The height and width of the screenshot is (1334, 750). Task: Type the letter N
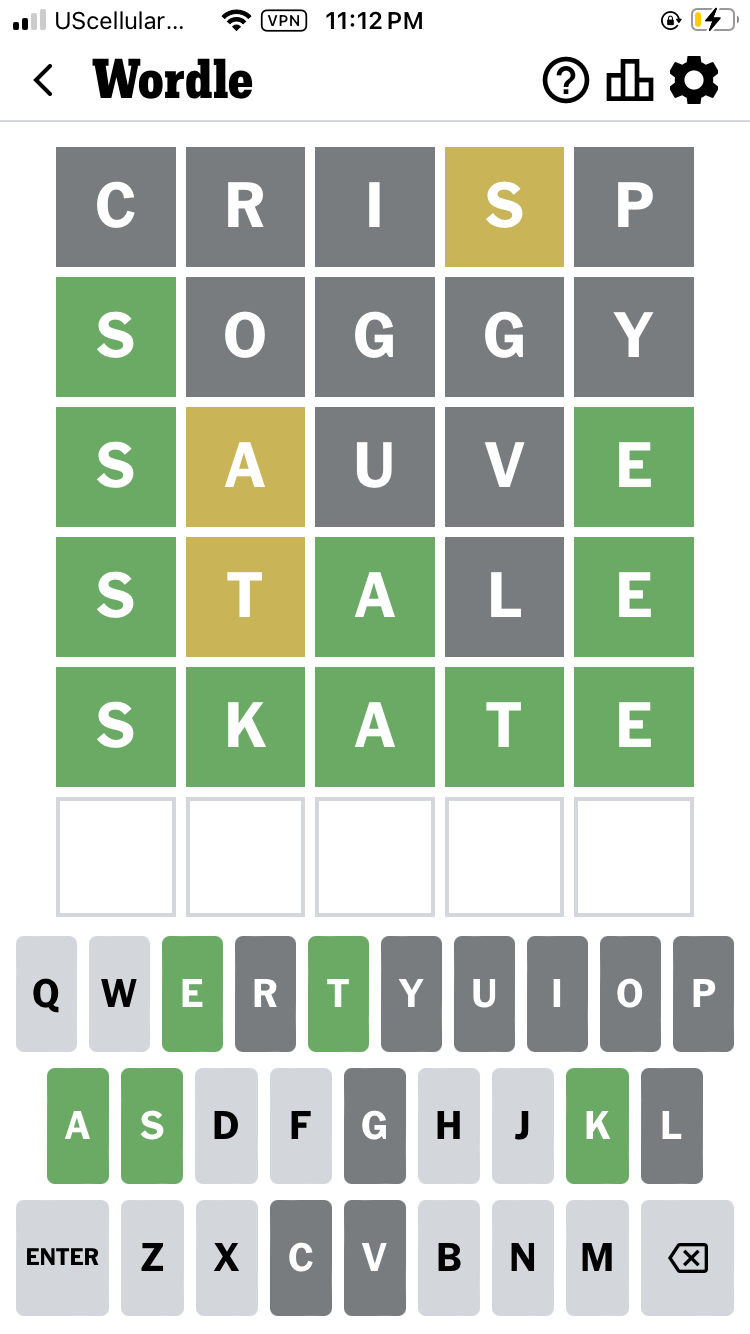click(523, 1257)
